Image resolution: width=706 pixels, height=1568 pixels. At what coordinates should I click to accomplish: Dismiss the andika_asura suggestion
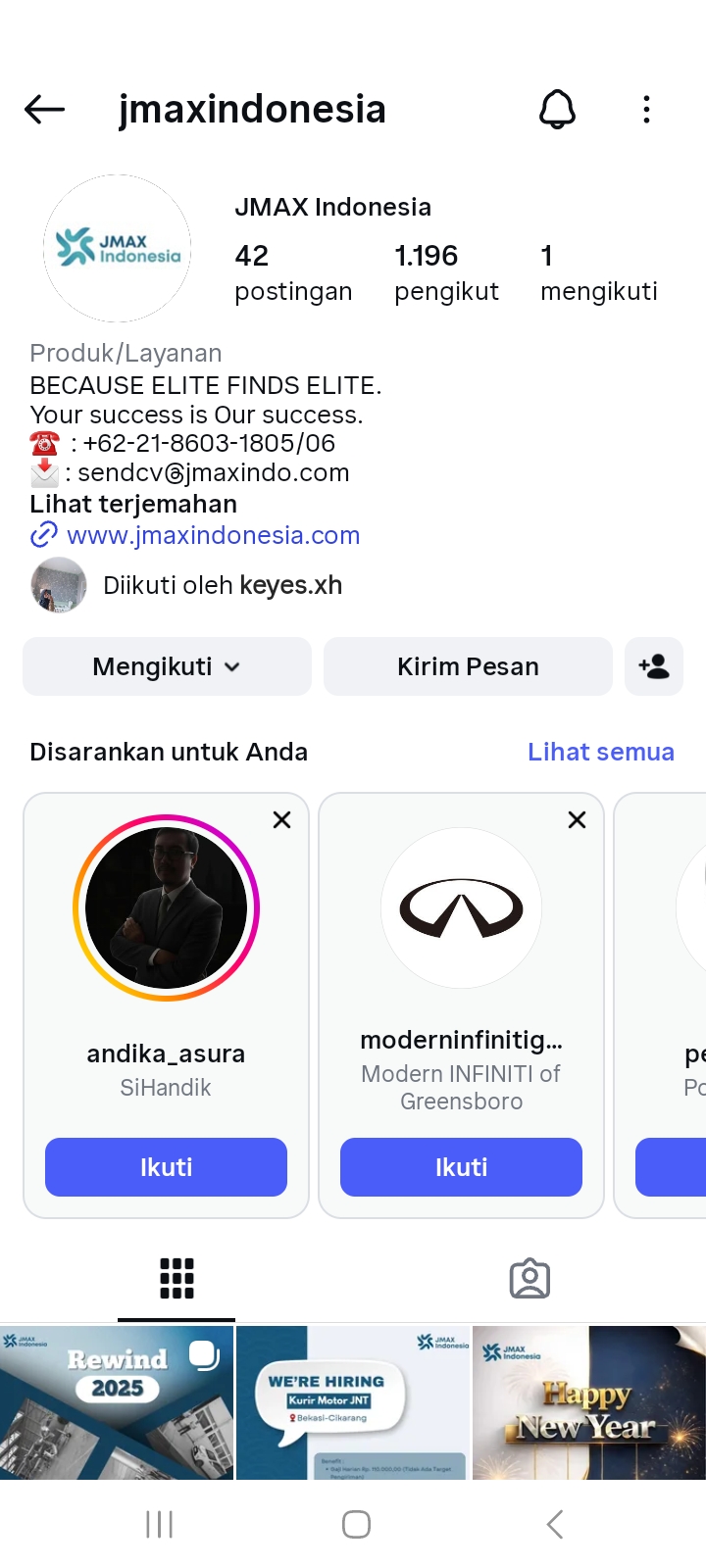(x=281, y=820)
